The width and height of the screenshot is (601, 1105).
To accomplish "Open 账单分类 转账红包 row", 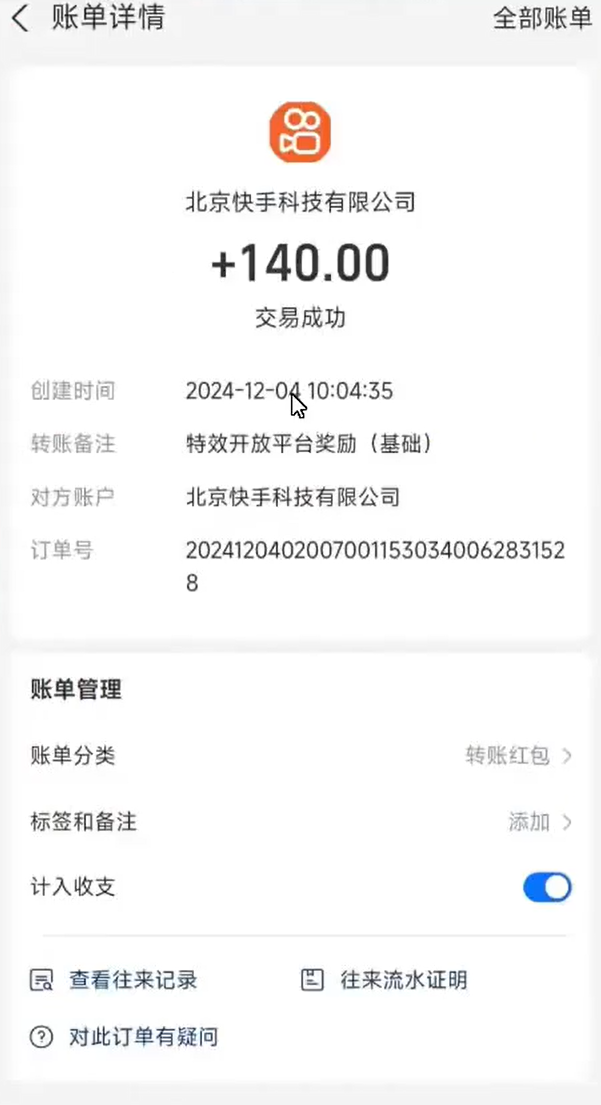I will click(x=300, y=756).
